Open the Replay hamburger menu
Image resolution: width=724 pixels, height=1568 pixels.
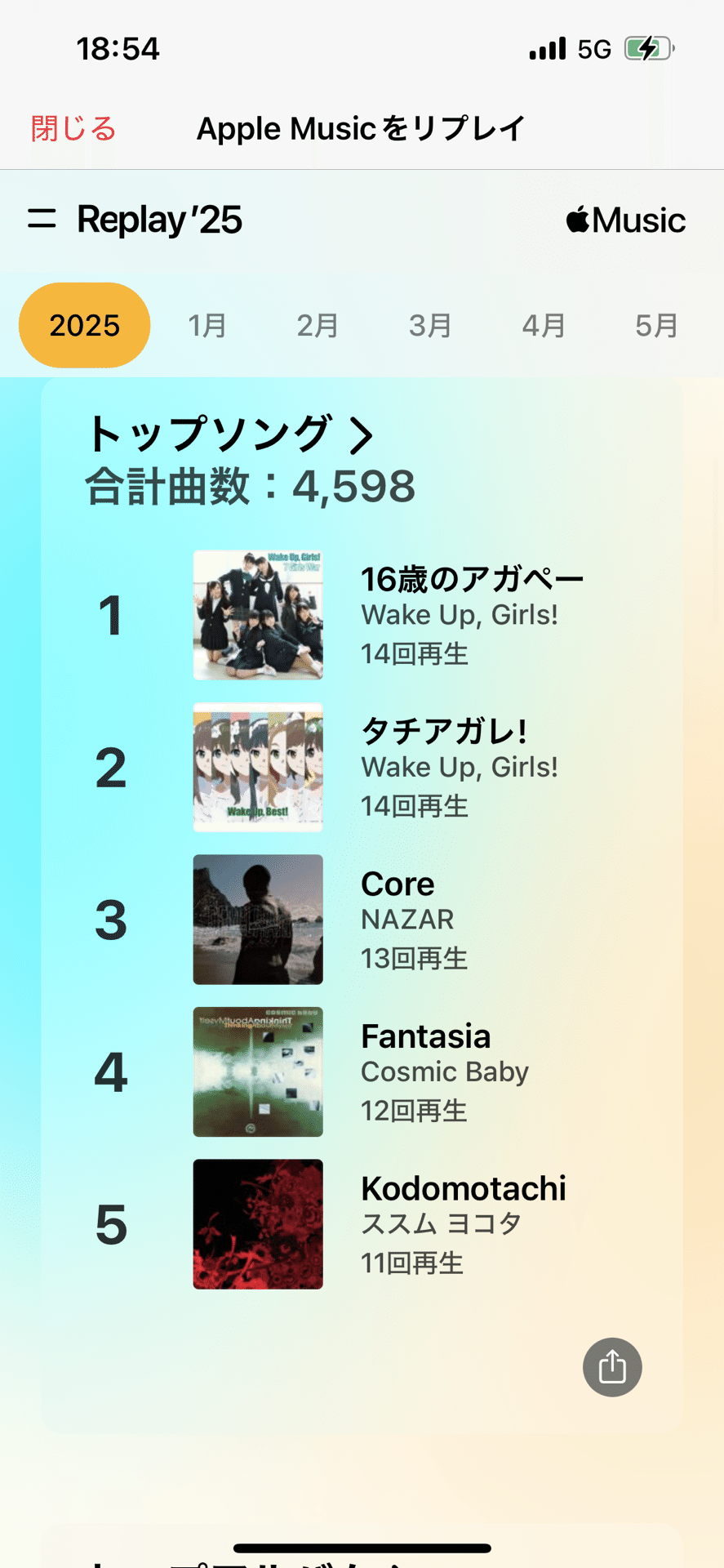[42, 219]
